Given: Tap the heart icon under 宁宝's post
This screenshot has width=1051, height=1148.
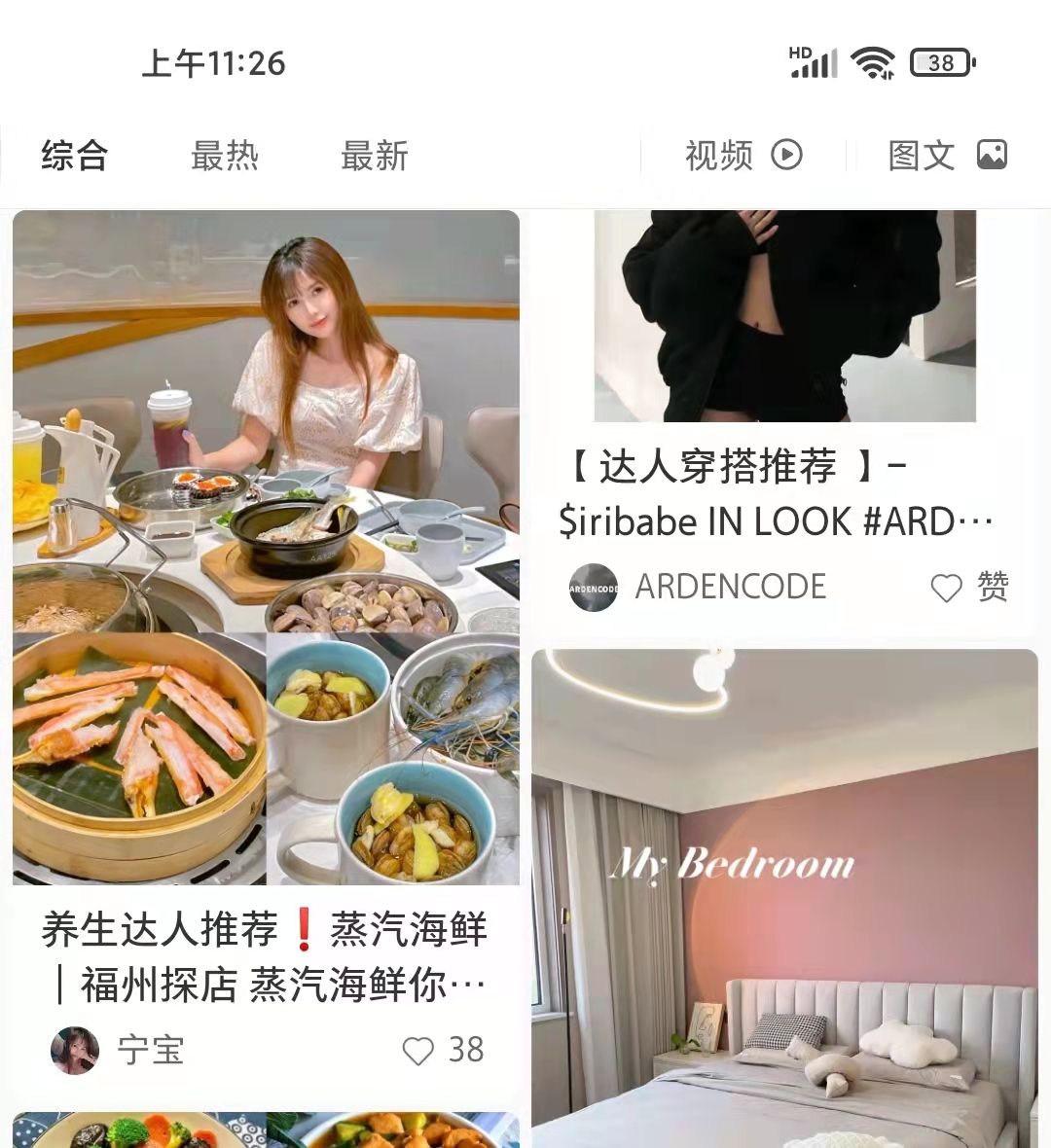Looking at the screenshot, I should [x=419, y=1051].
